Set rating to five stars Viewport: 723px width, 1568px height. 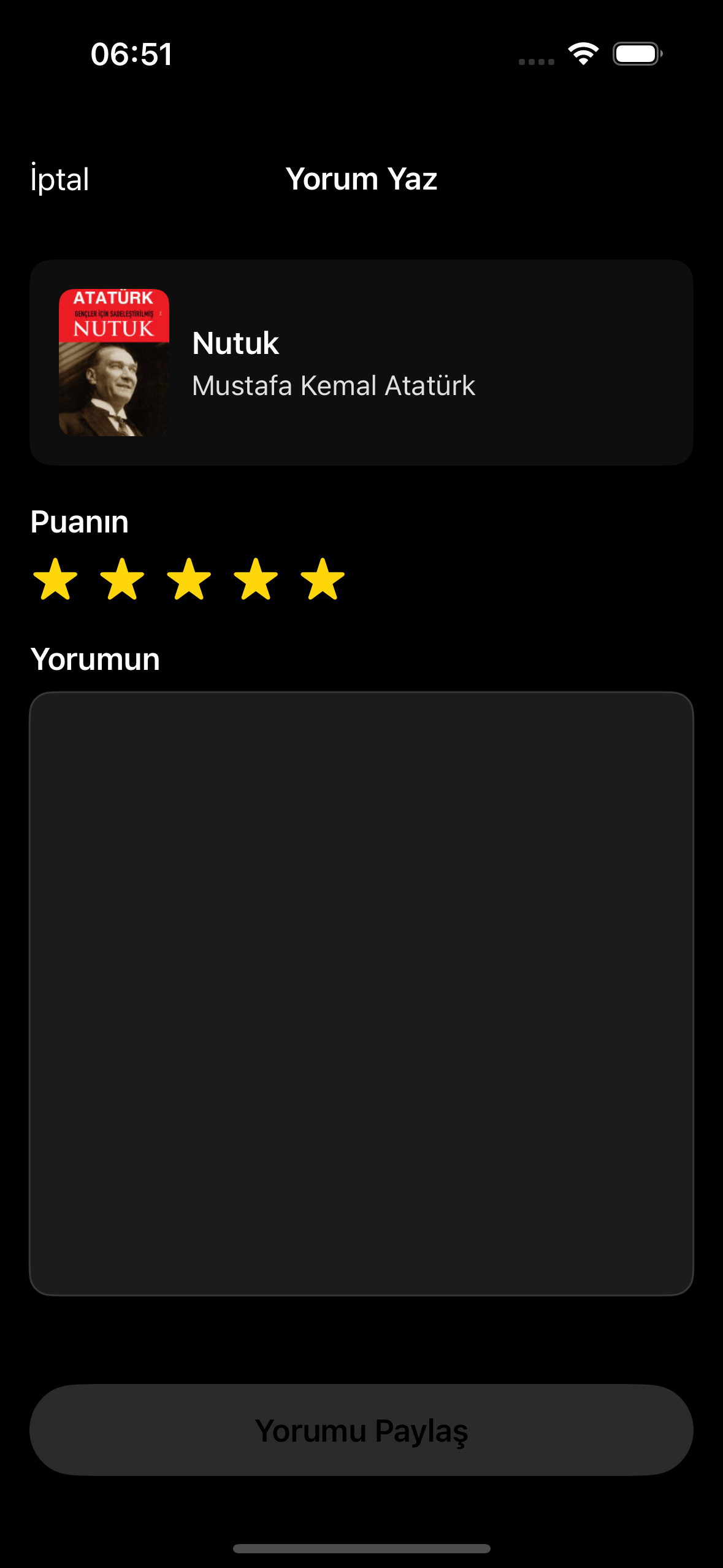coord(323,579)
